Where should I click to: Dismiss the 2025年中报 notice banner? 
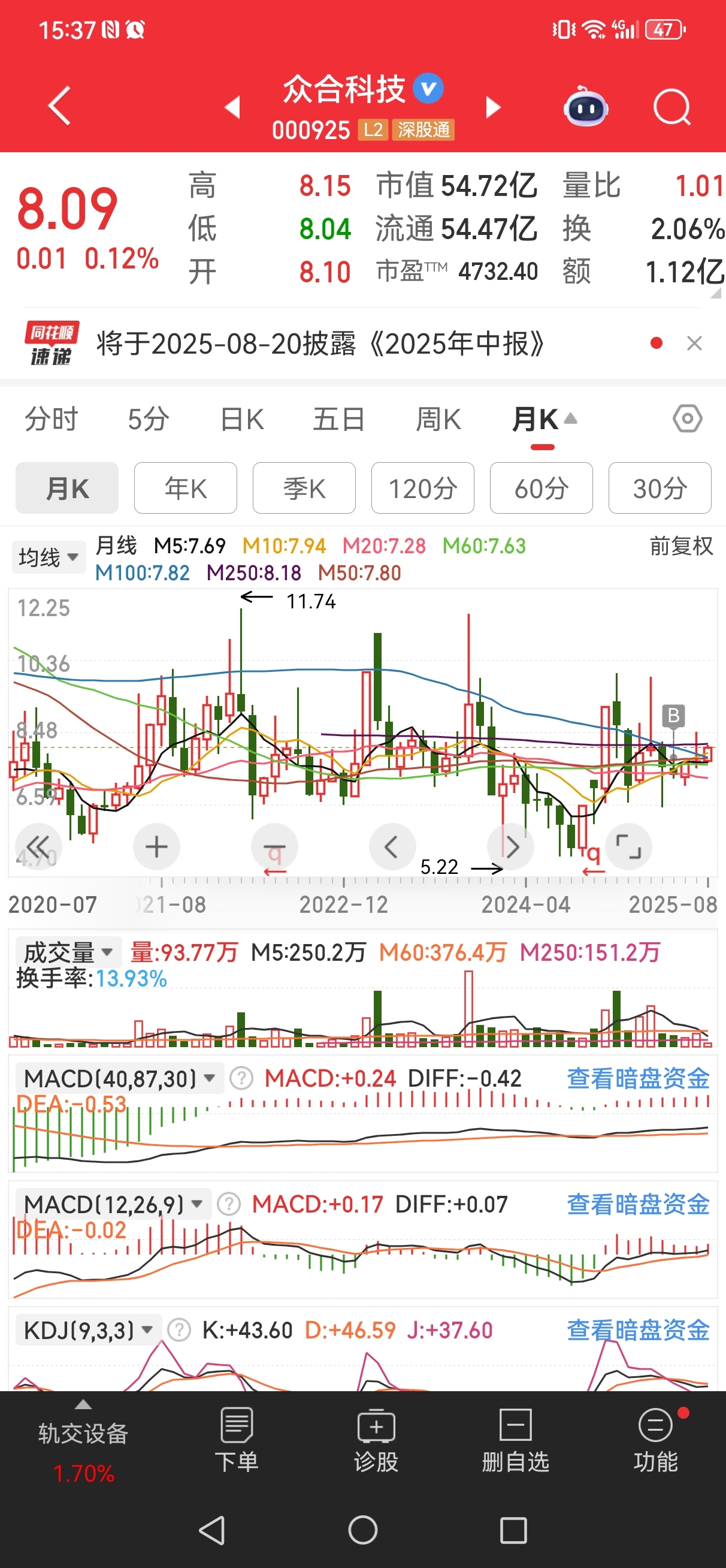pyautogui.click(x=694, y=343)
